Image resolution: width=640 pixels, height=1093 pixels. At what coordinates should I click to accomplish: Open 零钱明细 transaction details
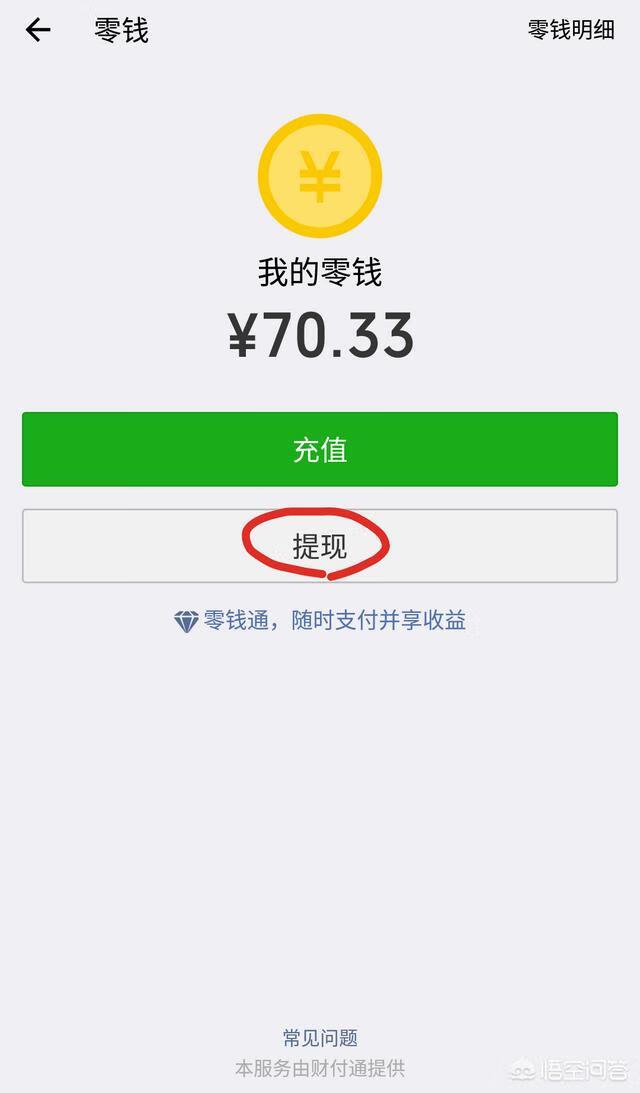click(571, 30)
